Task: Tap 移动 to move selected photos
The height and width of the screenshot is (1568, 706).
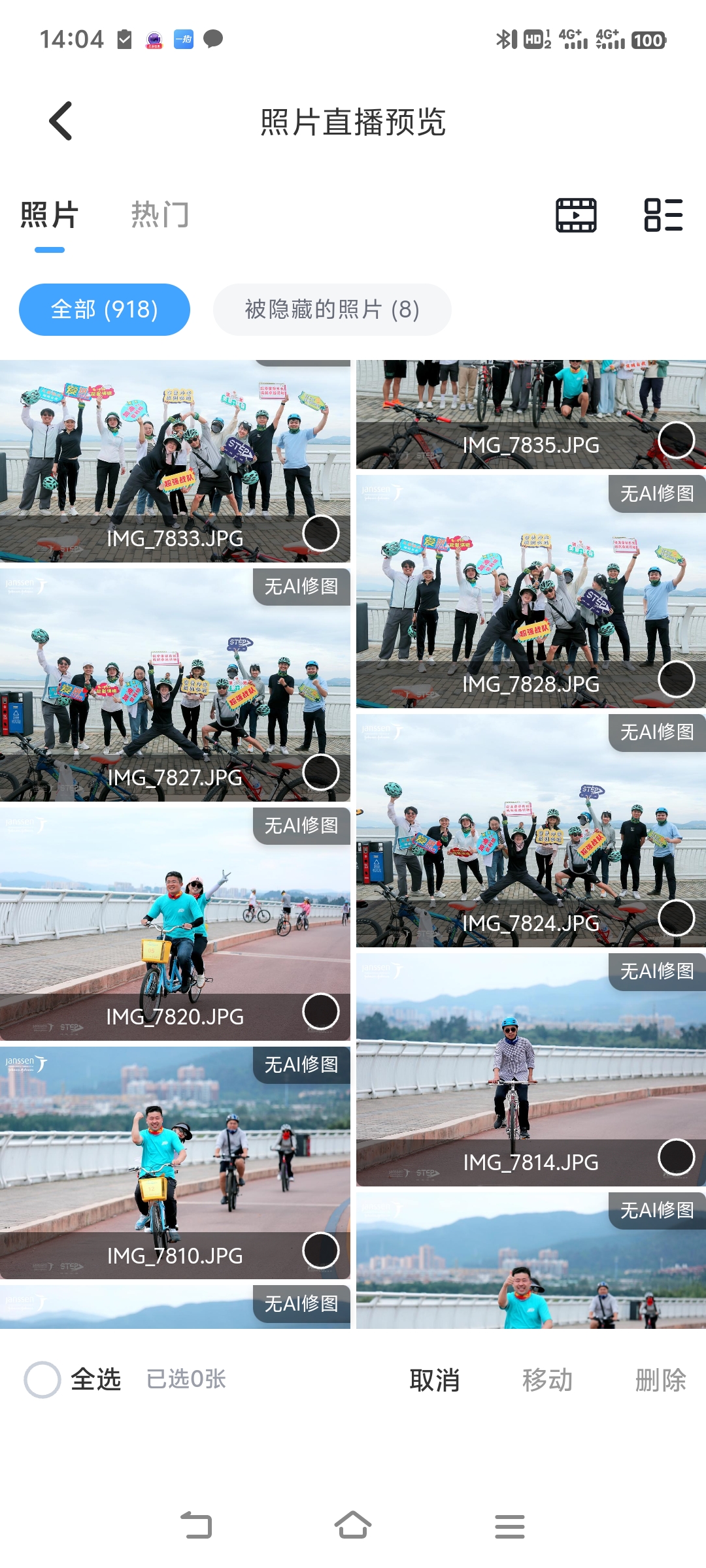Action: click(x=548, y=1380)
